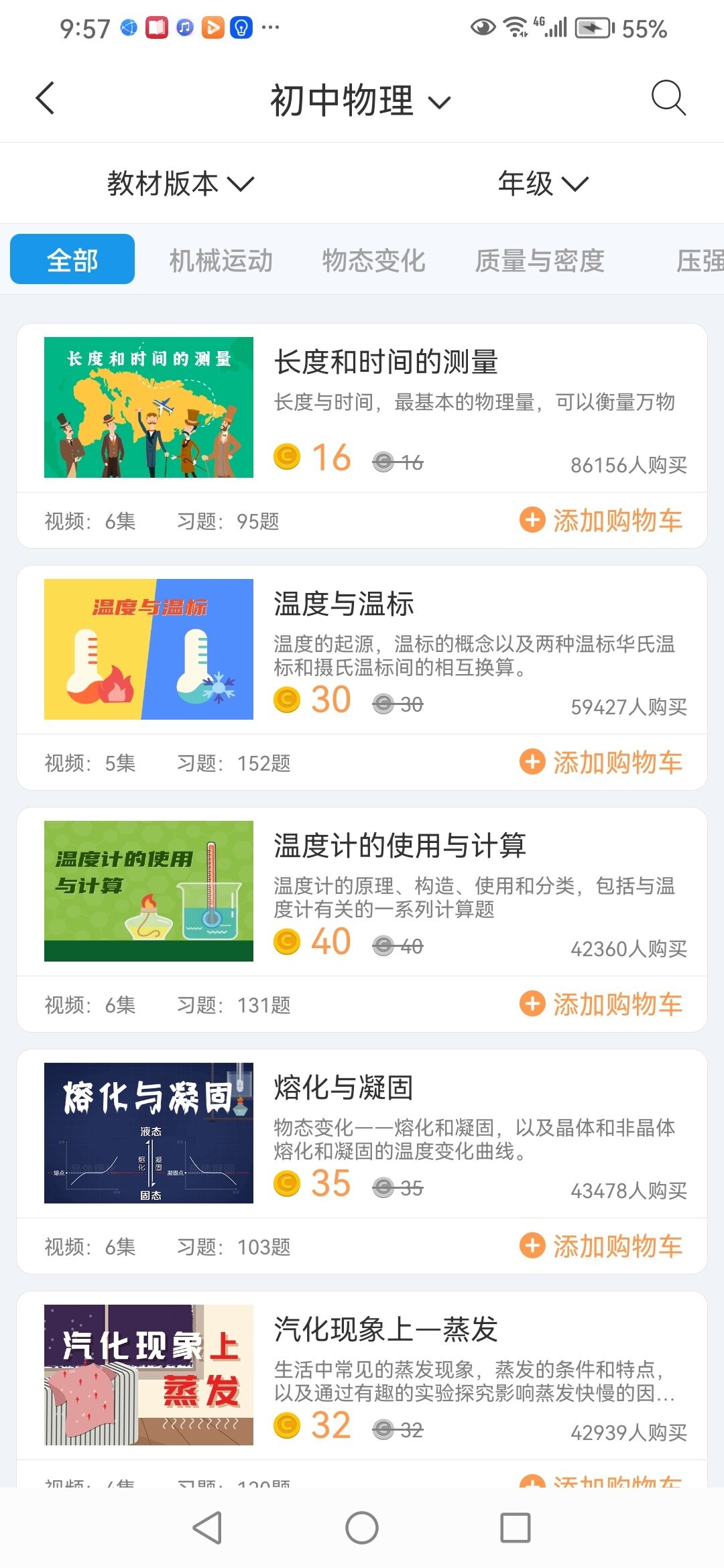724x1568 pixels.
Task: Open the 年级 grade dropdown
Action: pos(542,183)
